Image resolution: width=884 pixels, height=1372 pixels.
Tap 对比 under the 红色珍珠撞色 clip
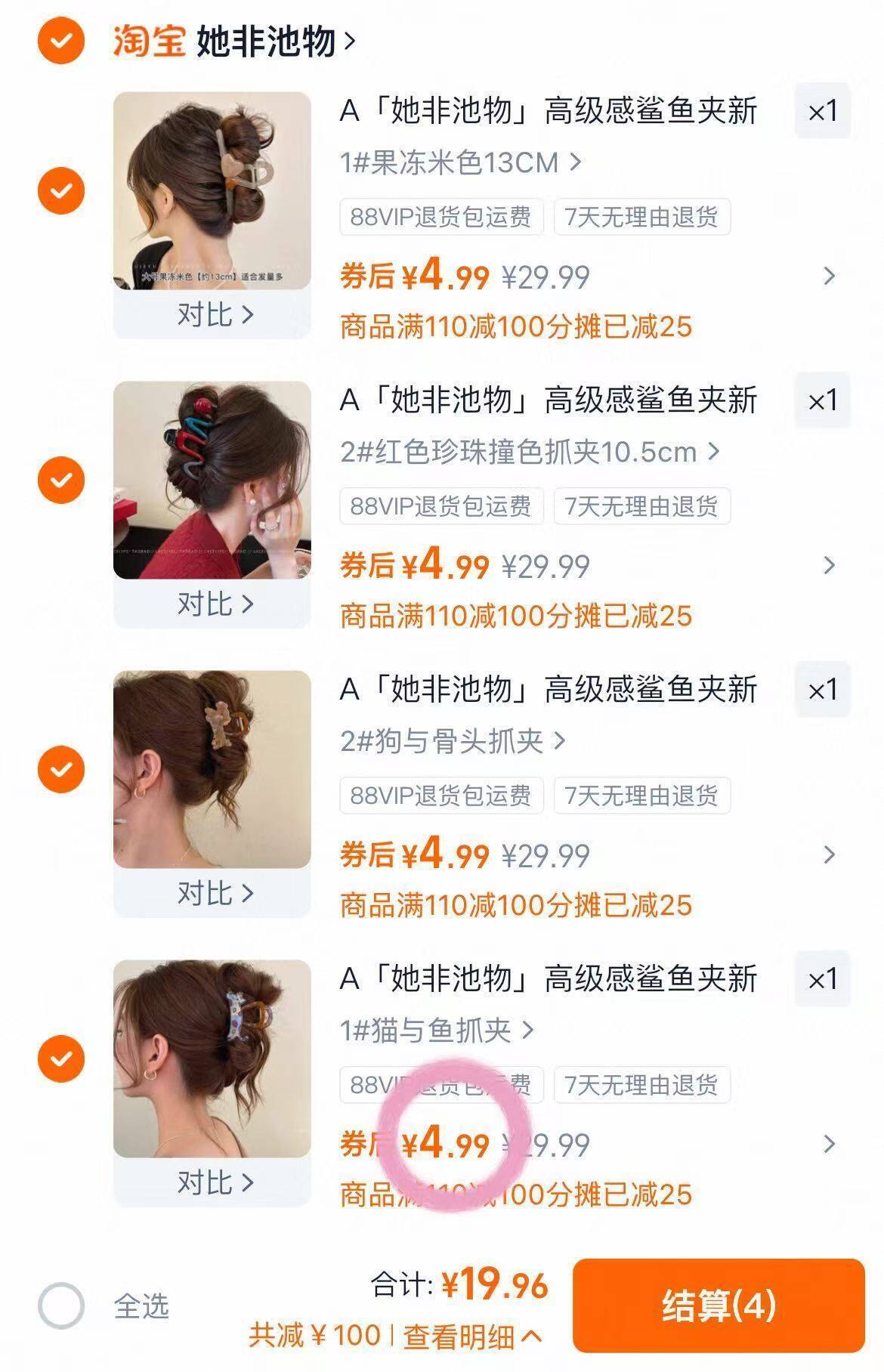(x=214, y=604)
